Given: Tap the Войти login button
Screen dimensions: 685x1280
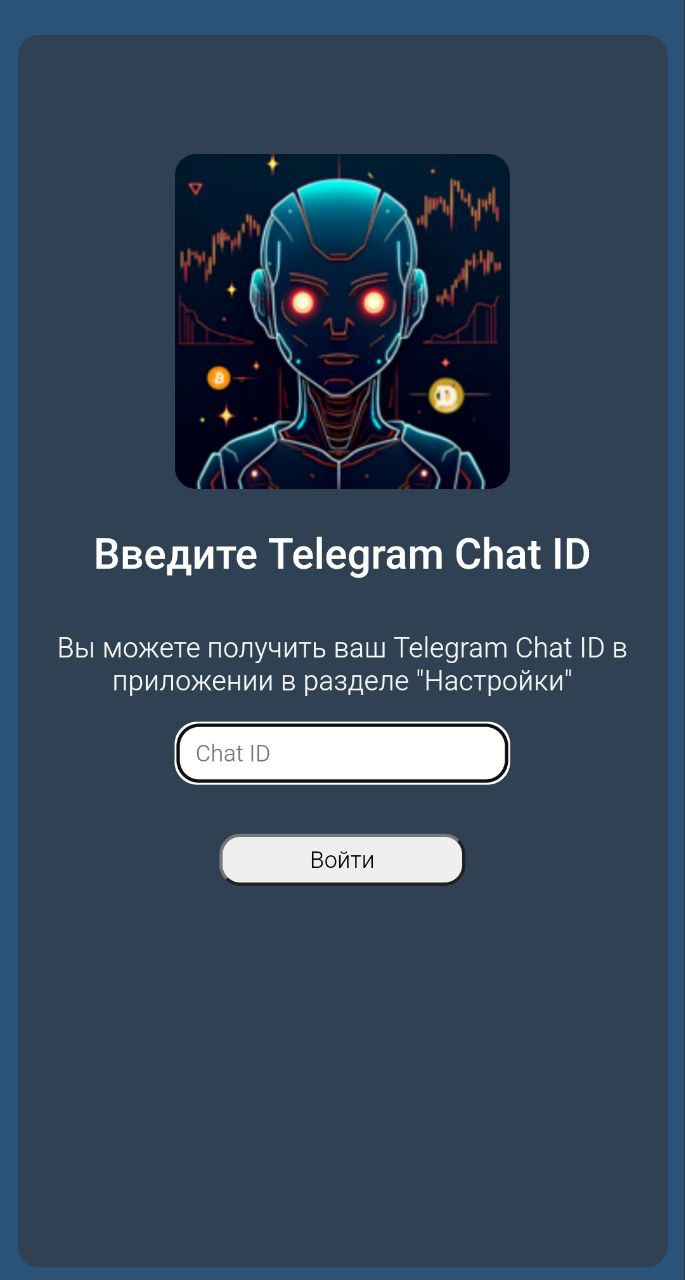Looking at the screenshot, I should coord(342,860).
